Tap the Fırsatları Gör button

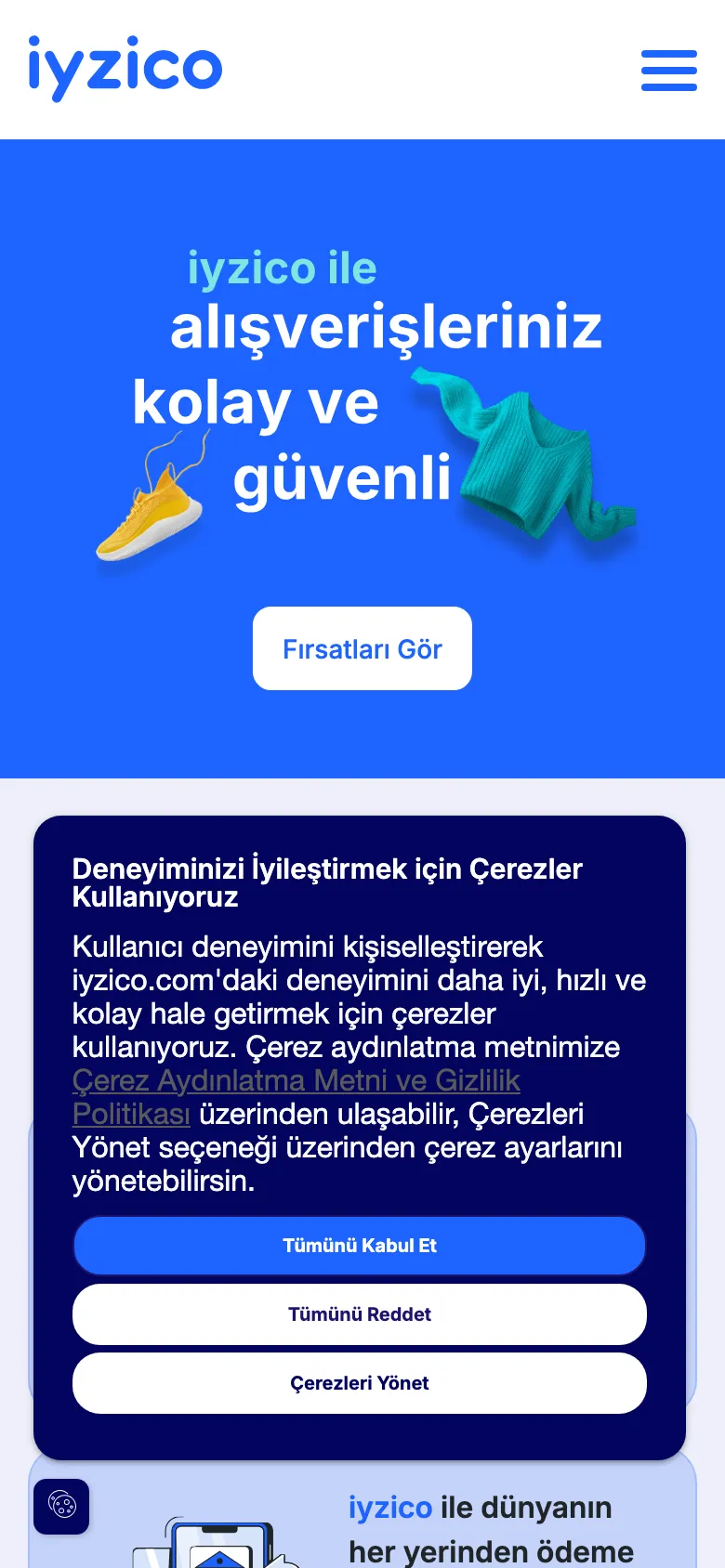tap(362, 648)
